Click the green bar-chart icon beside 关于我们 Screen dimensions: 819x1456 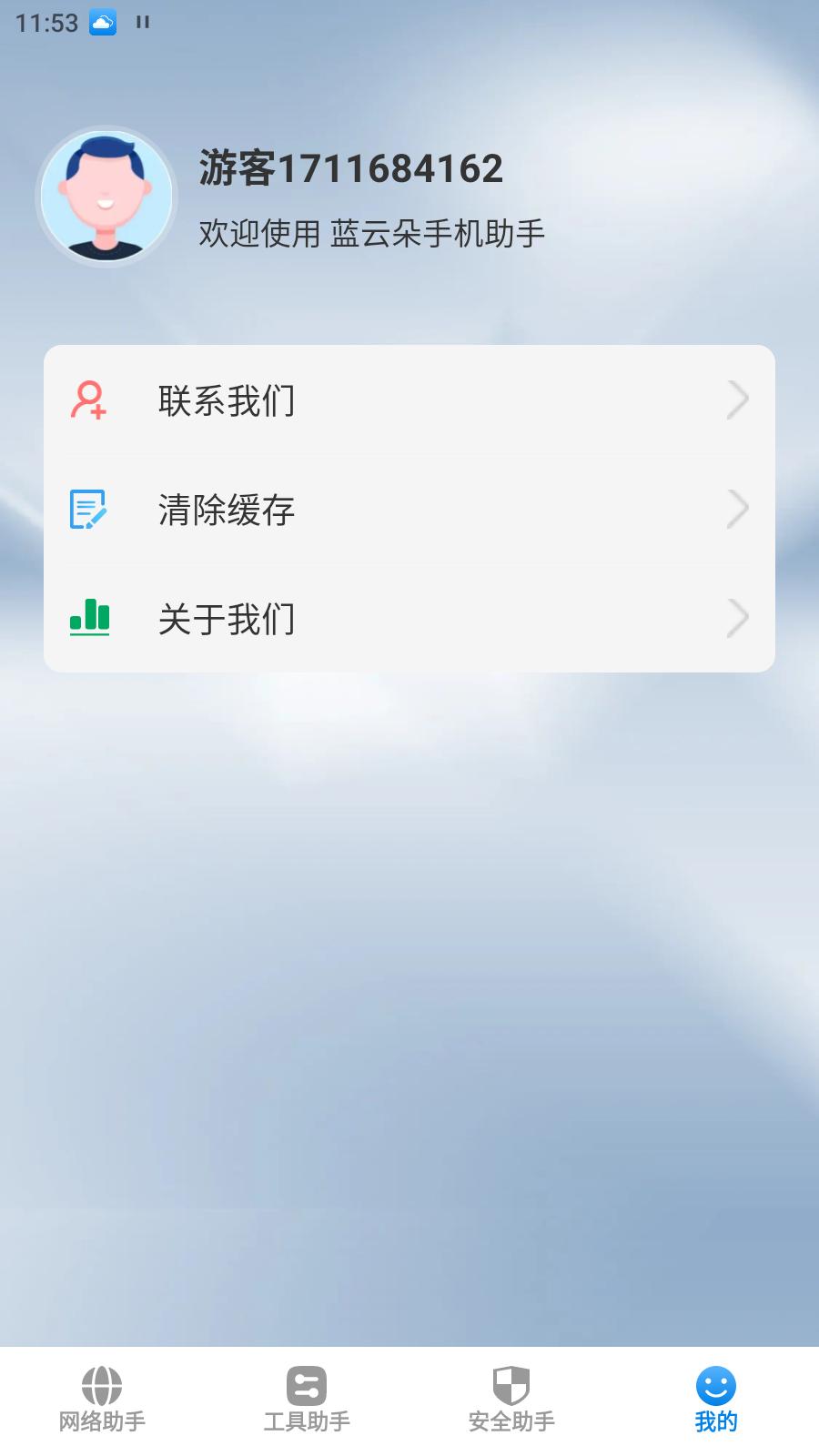point(88,620)
